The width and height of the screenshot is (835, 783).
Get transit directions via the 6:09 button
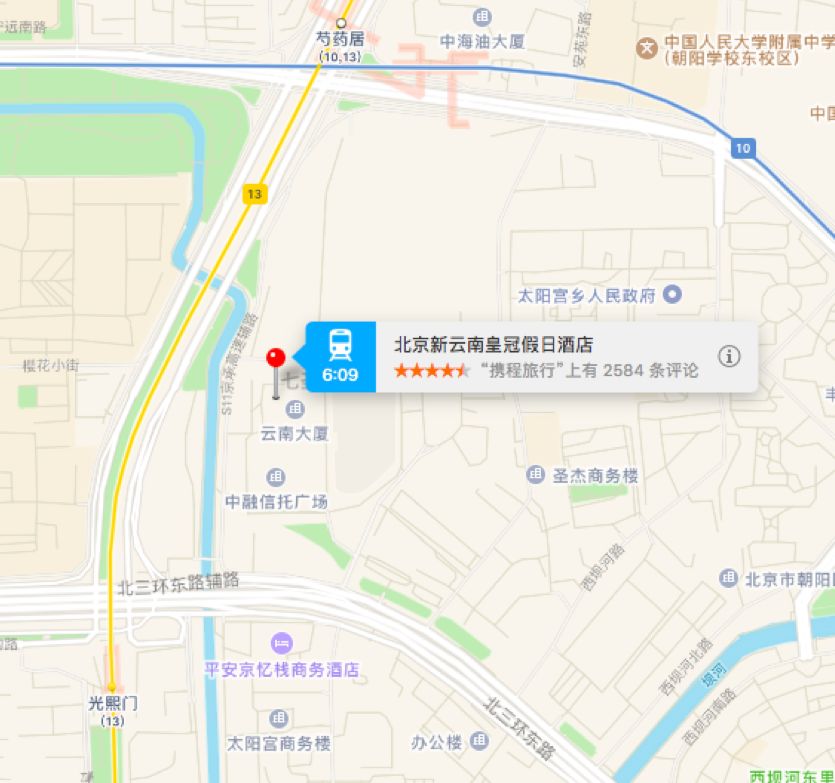[x=340, y=357]
